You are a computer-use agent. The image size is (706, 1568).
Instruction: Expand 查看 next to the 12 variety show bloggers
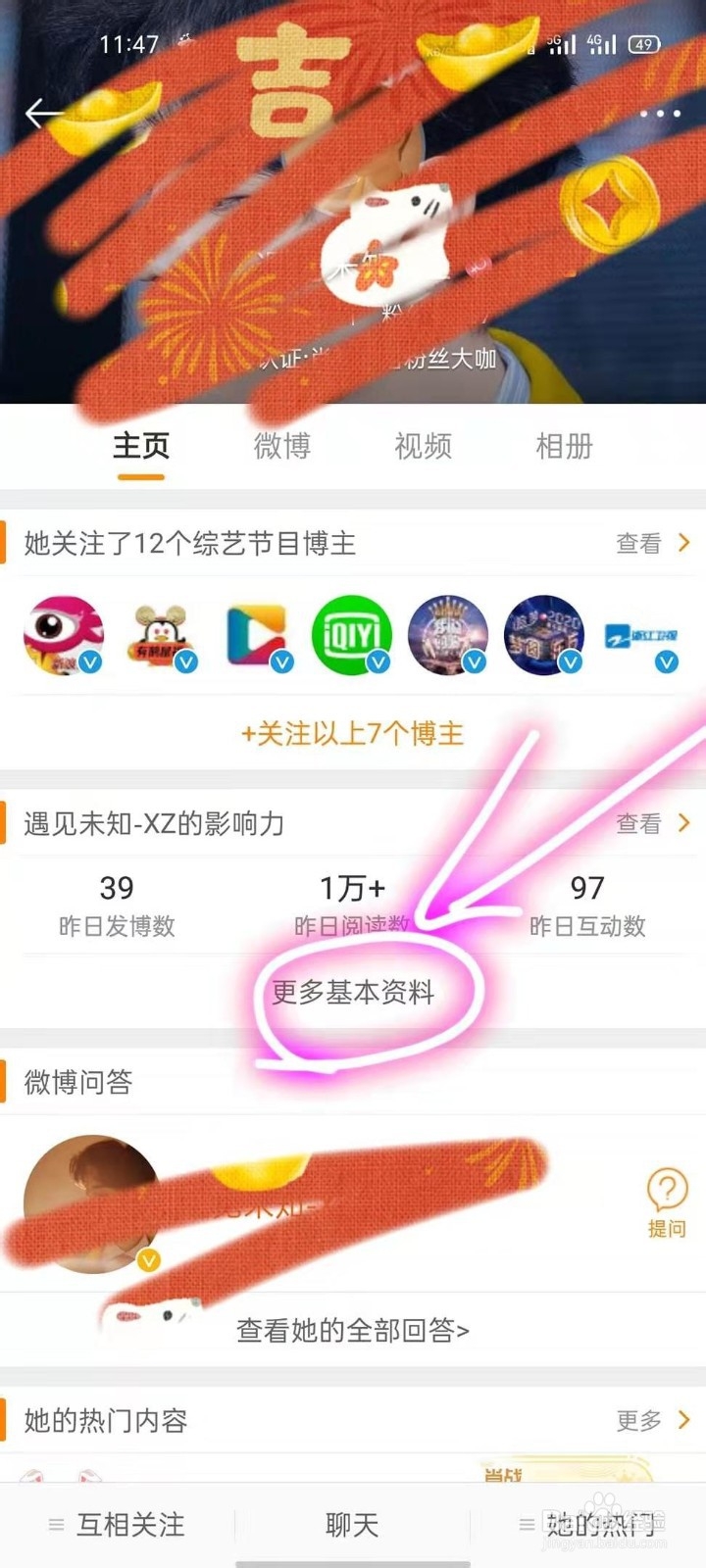[x=639, y=543]
